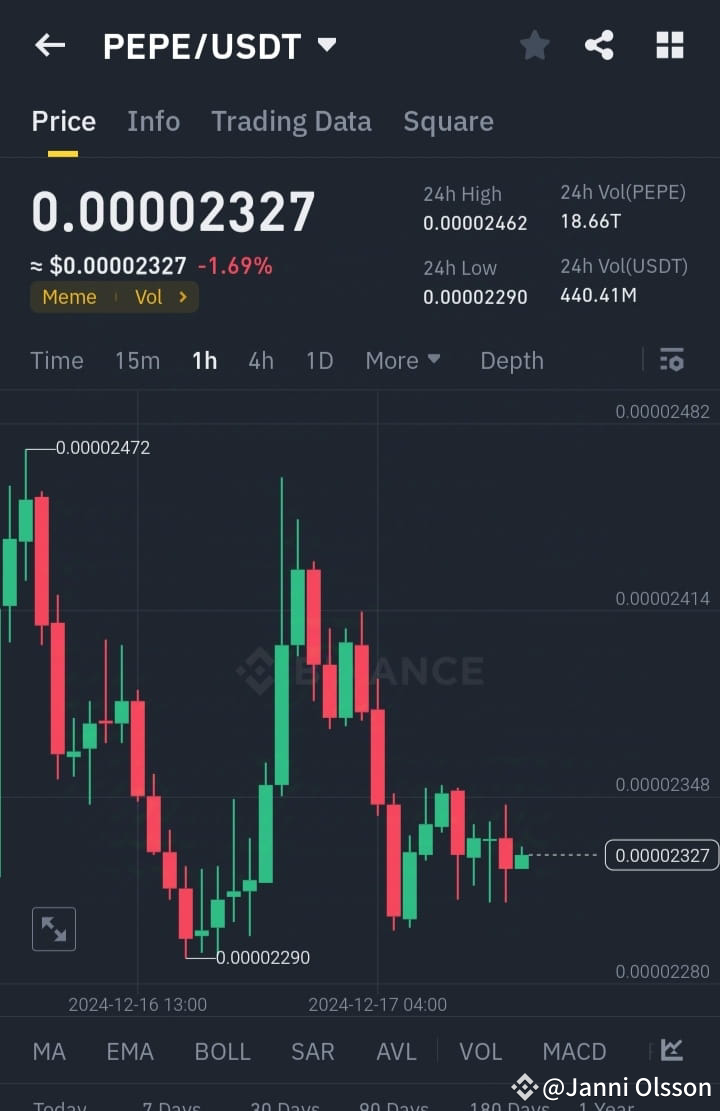The width and height of the screenshot is (720, 1111).
Task: Select the 1D timeframe
Action: (x=319, y=360)
